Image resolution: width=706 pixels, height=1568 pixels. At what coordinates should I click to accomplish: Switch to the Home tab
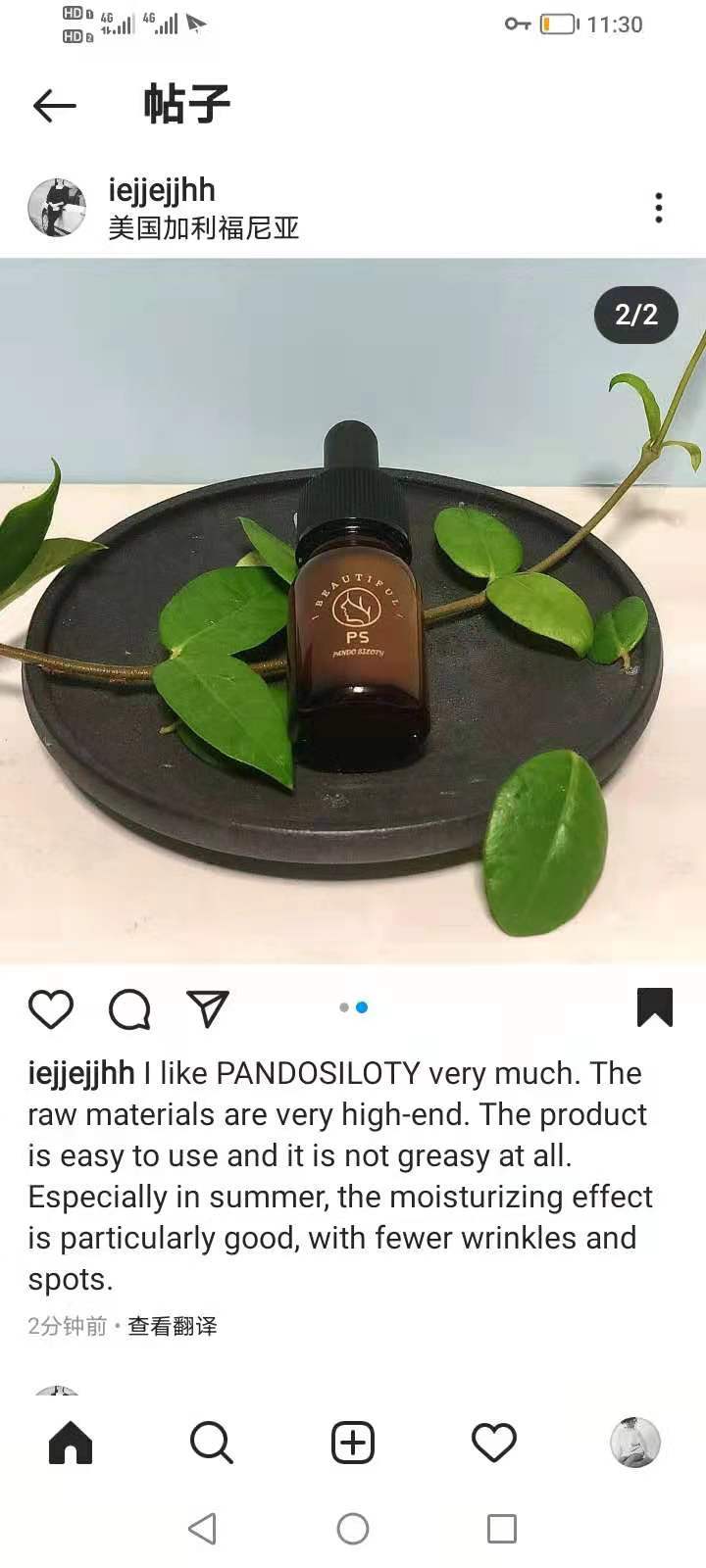pyautogui.click(x=71, y=1443)
